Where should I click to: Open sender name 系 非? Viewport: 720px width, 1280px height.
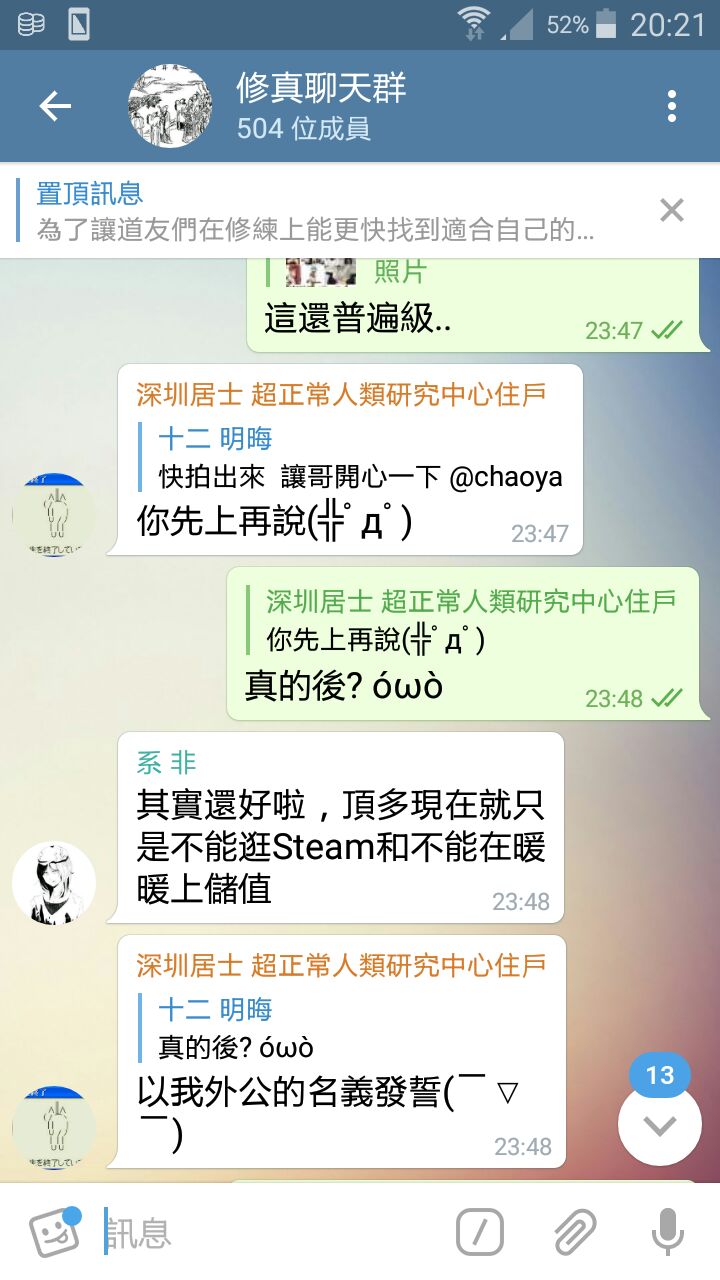click(x=166, y=764)
